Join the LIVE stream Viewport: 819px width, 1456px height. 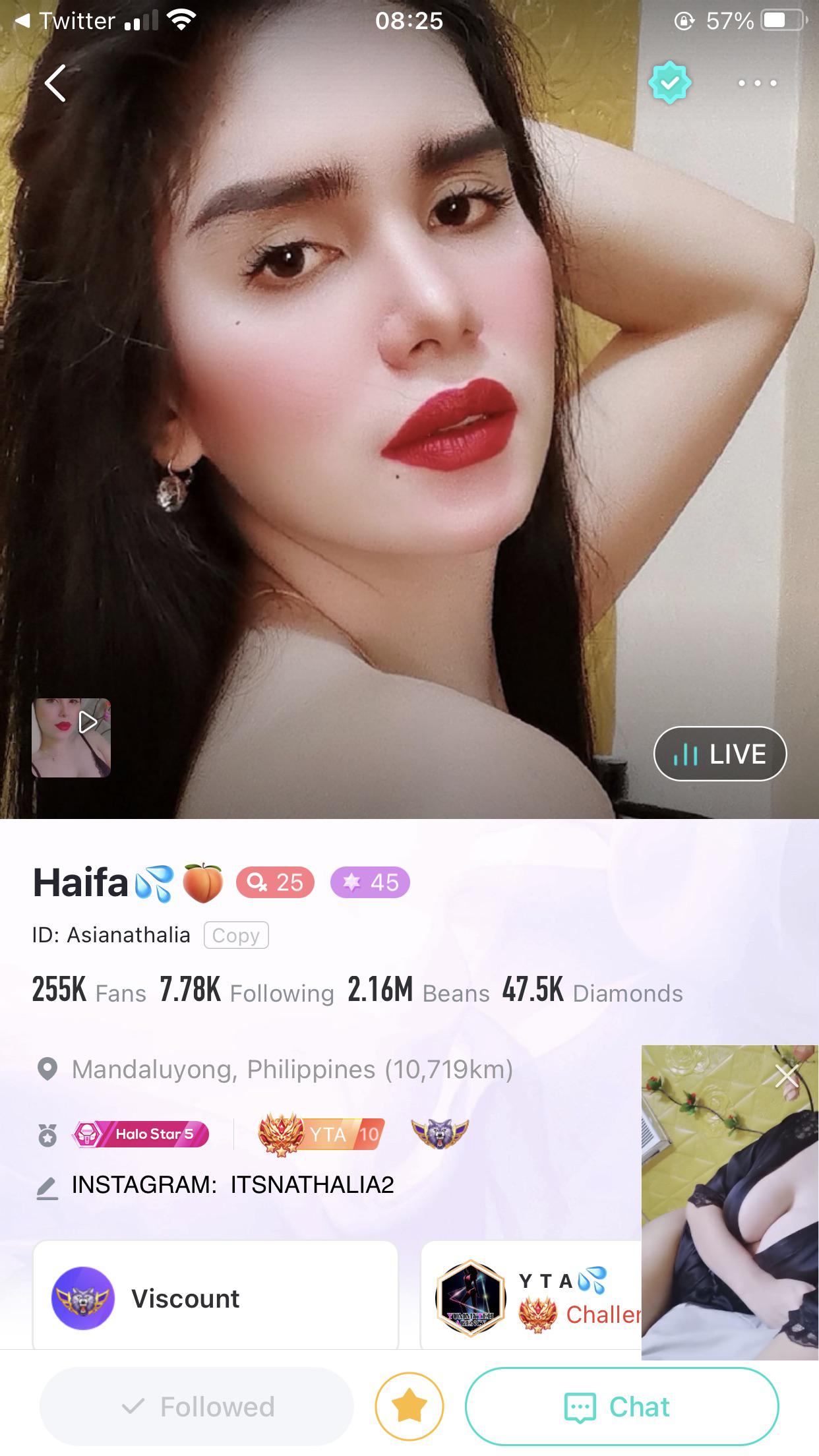(719, 754)
